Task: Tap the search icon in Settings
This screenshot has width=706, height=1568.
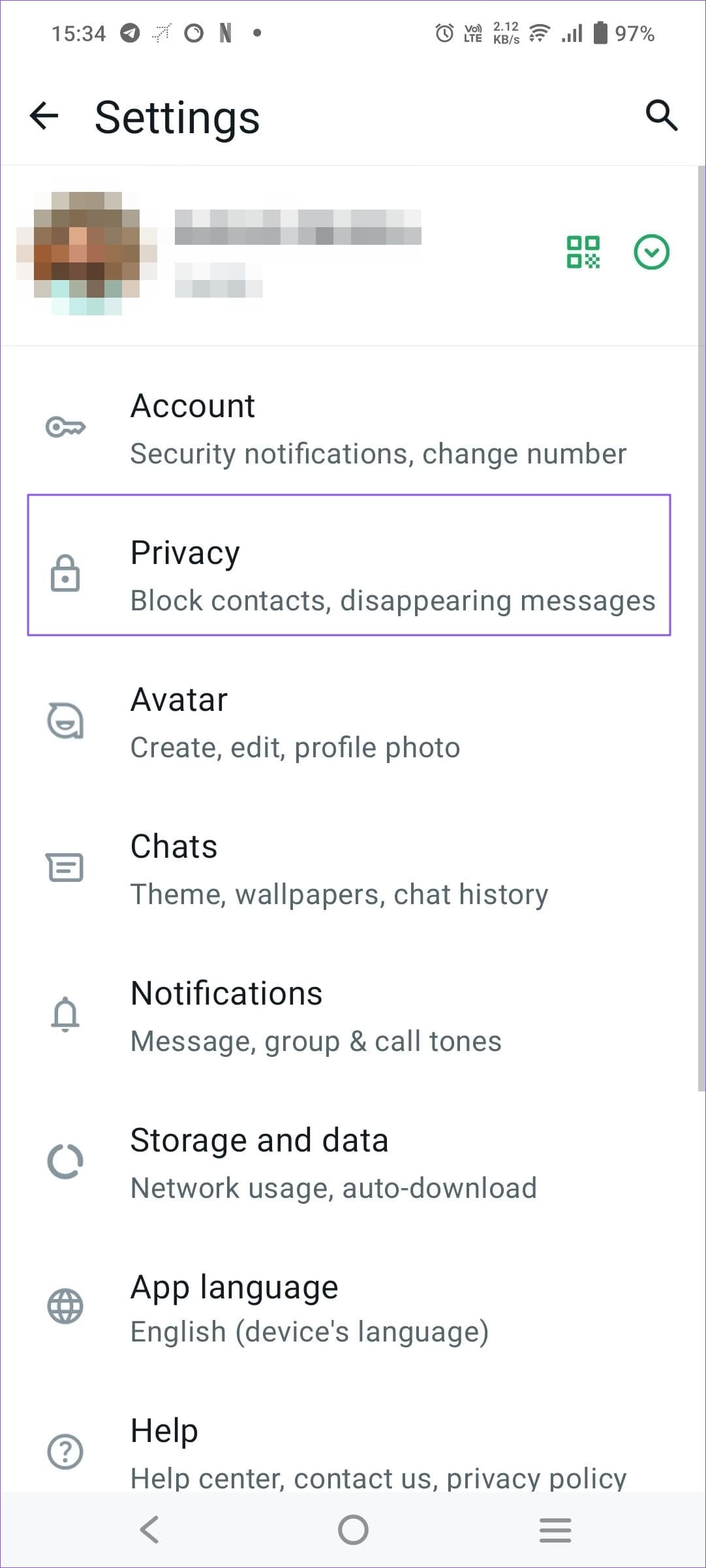Action: (662, 116)
